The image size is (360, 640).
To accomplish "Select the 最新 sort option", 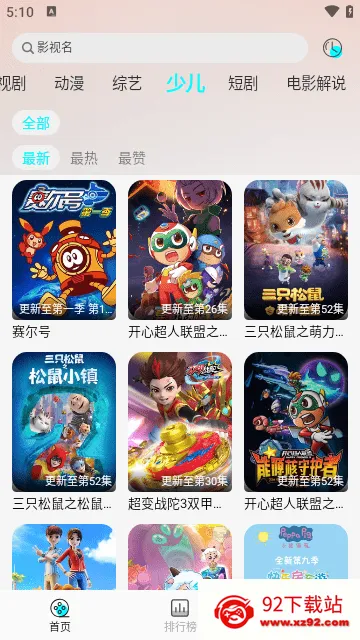I will click(36, 158).
